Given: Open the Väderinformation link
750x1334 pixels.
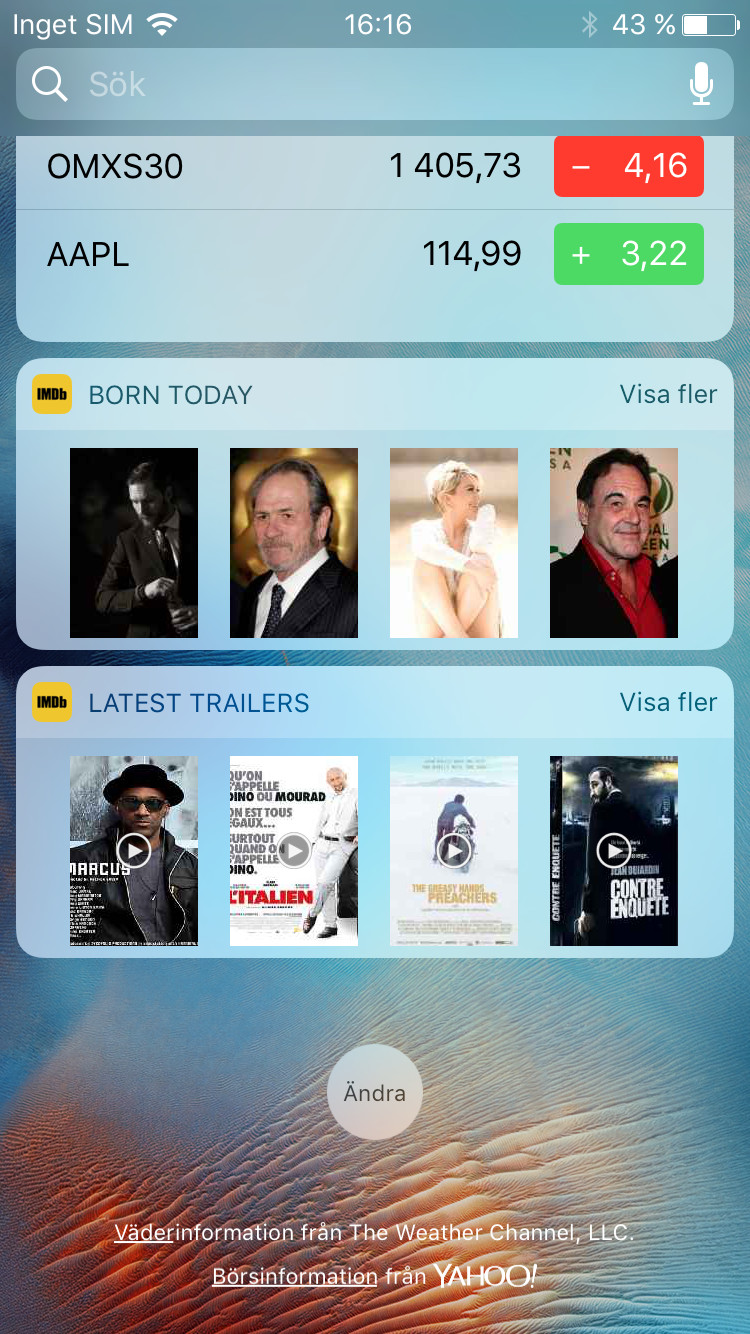Looking at the screenshot, I should coord(145,1232).
